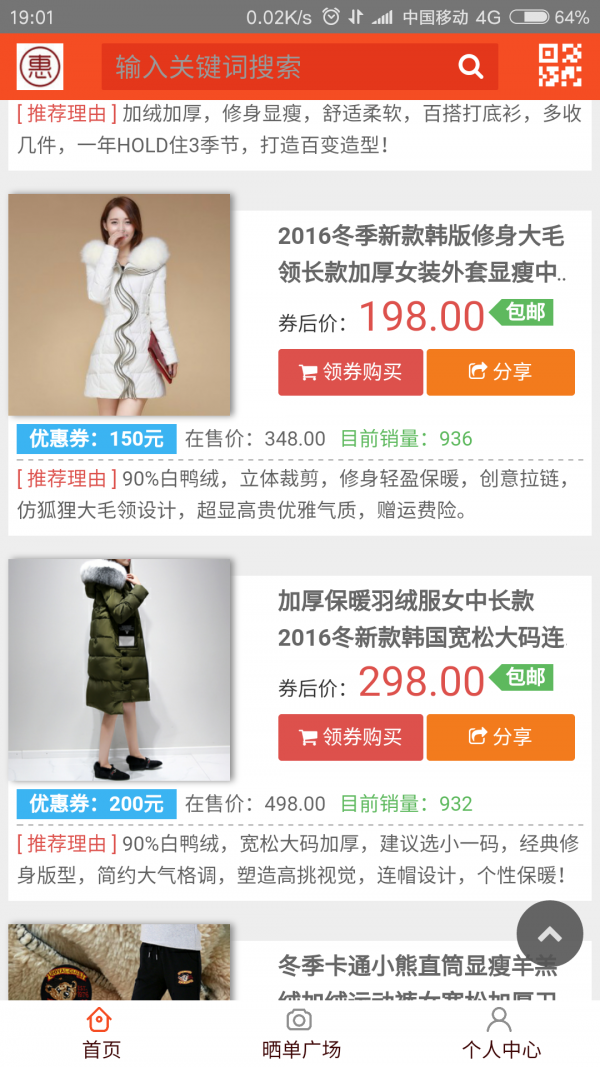Tap the 惠 logo icon
The image size is (600, 1067).
click(x=40, y=67)
